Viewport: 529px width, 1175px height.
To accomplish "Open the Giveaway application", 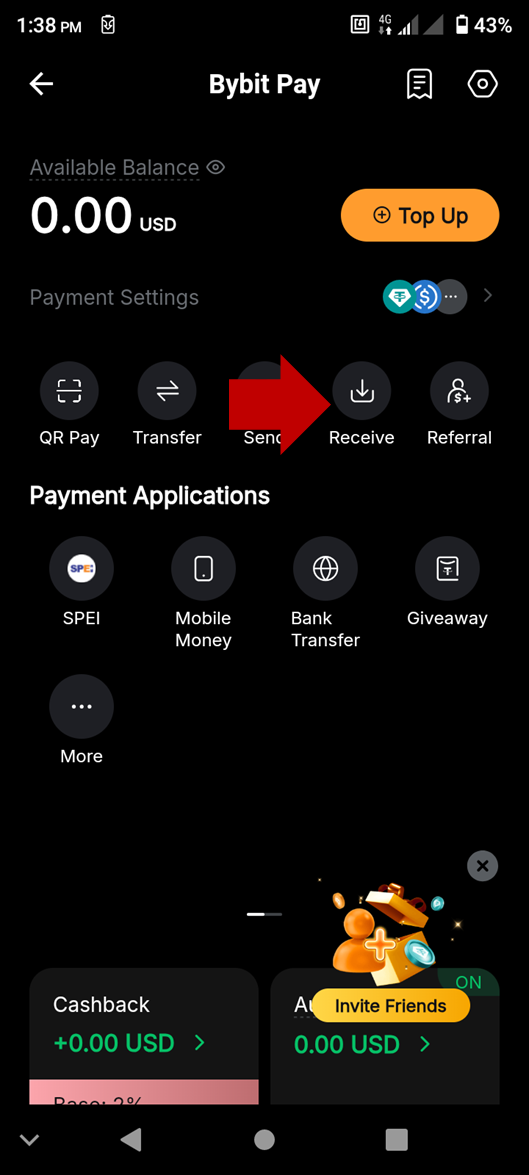I will point(447,583).
